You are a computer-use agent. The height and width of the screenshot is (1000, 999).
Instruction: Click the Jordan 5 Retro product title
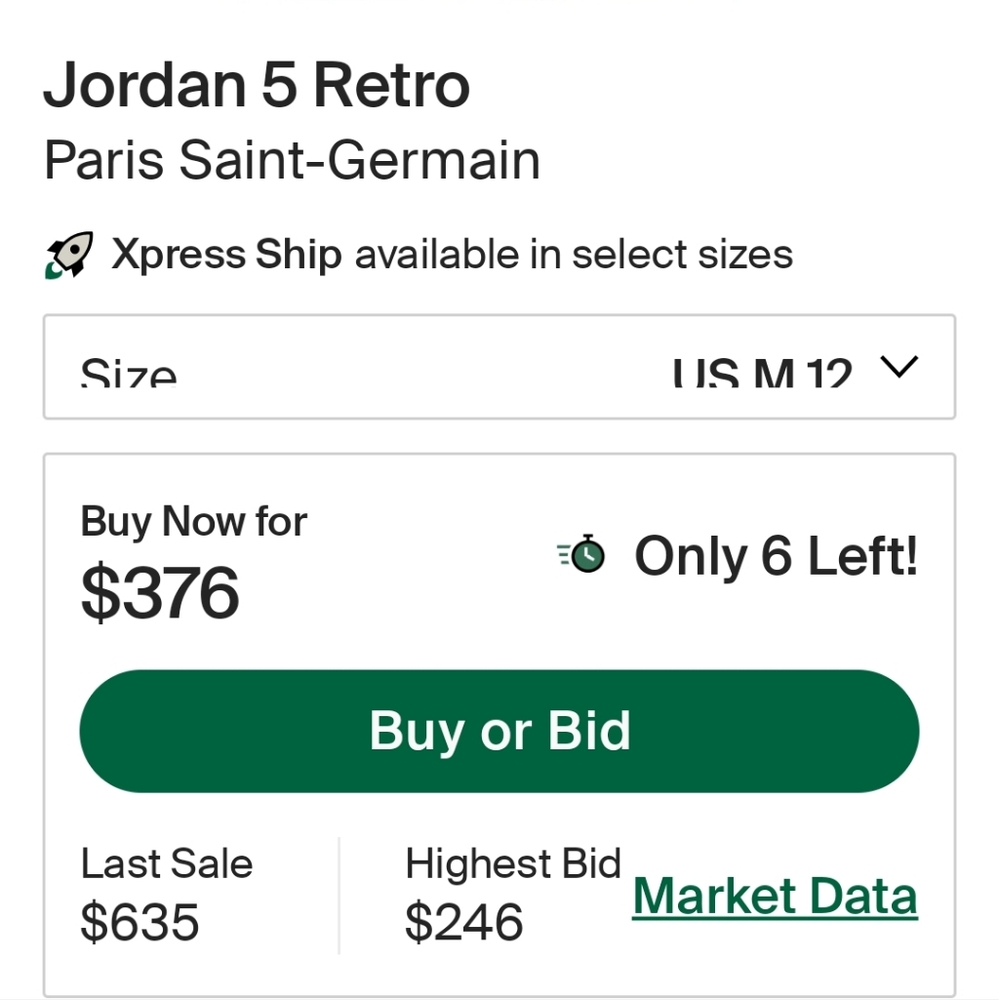(256, 85)
